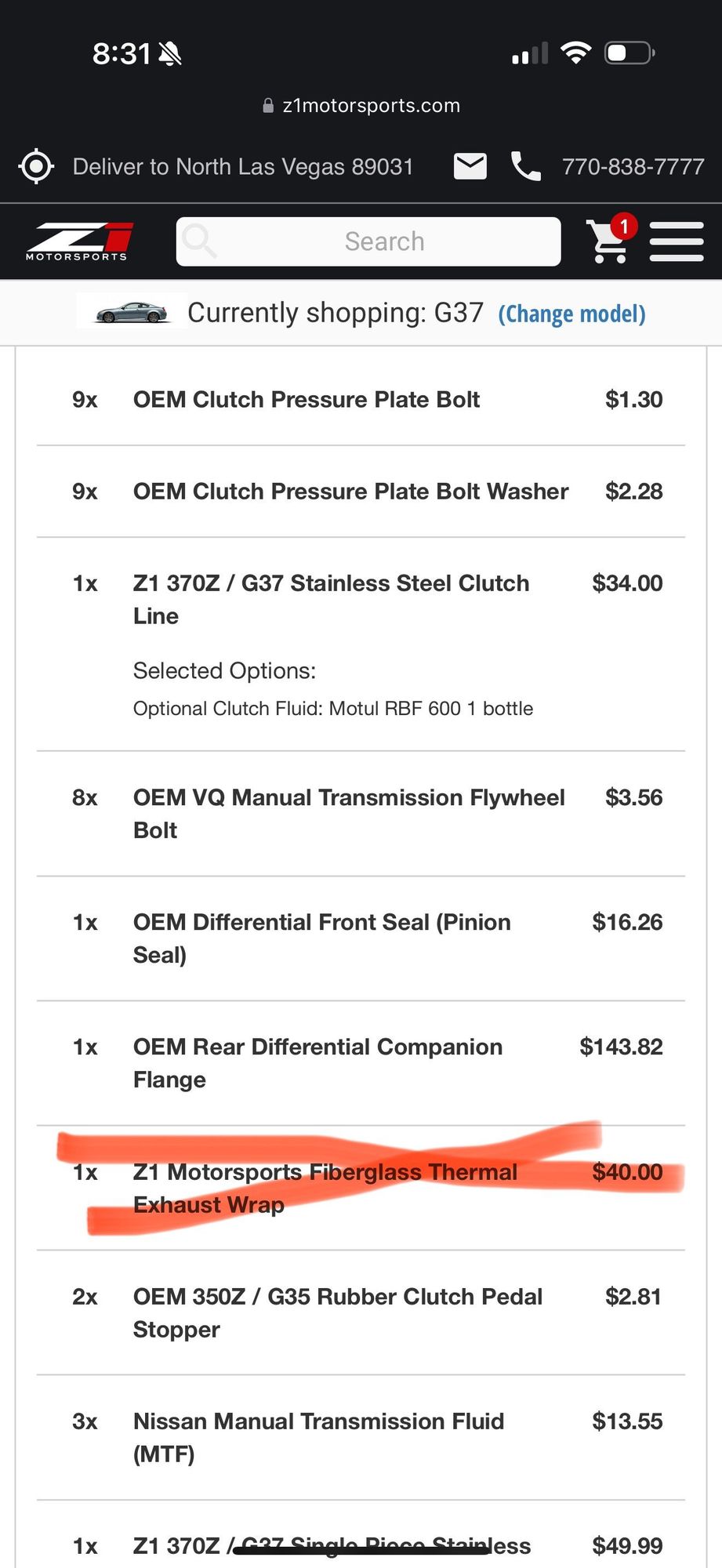Tap the z1motorsports.com address bar
This screenshot has height=1568, width=722.
click(x=361, y=105)
